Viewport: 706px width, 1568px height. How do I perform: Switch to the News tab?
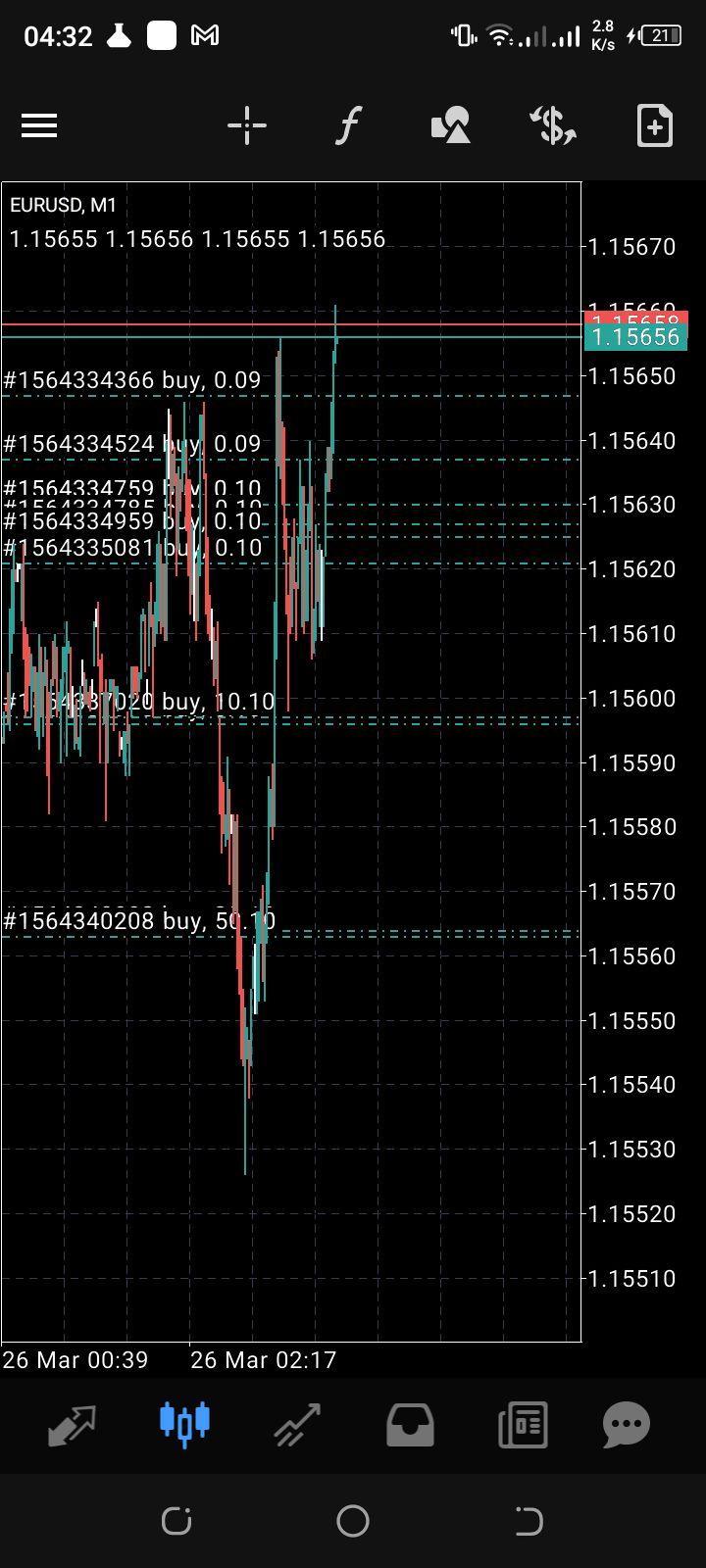tap(523, 1425)
